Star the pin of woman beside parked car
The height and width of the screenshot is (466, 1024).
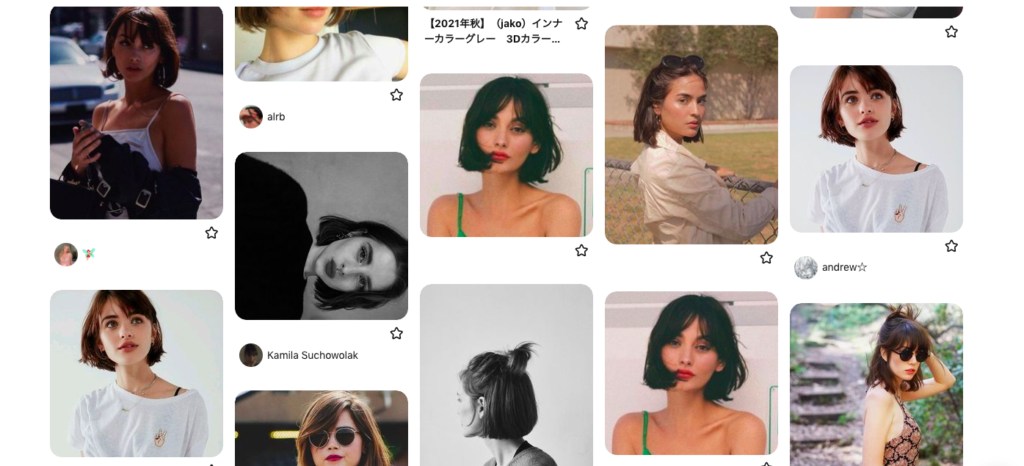pos(211,233)
